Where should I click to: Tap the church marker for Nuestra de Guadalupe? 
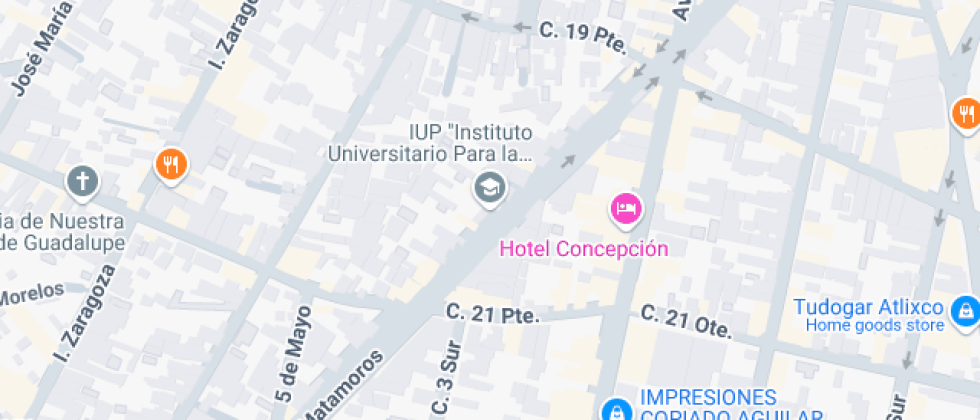click(83, 182)
